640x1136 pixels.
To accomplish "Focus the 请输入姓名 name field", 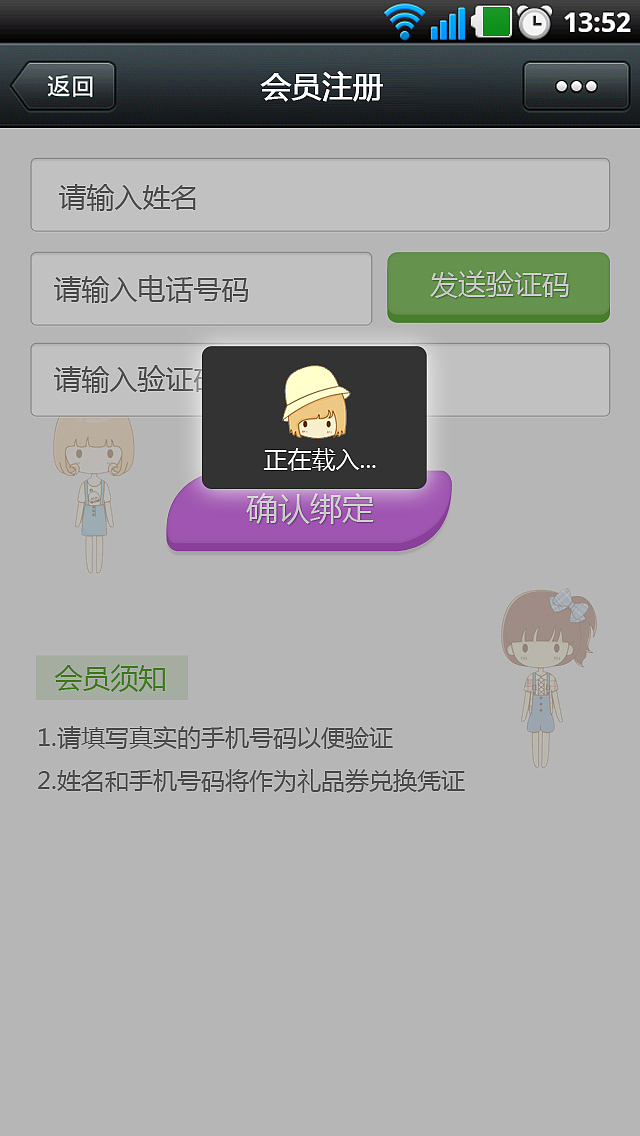I will [x=320, y=195].
